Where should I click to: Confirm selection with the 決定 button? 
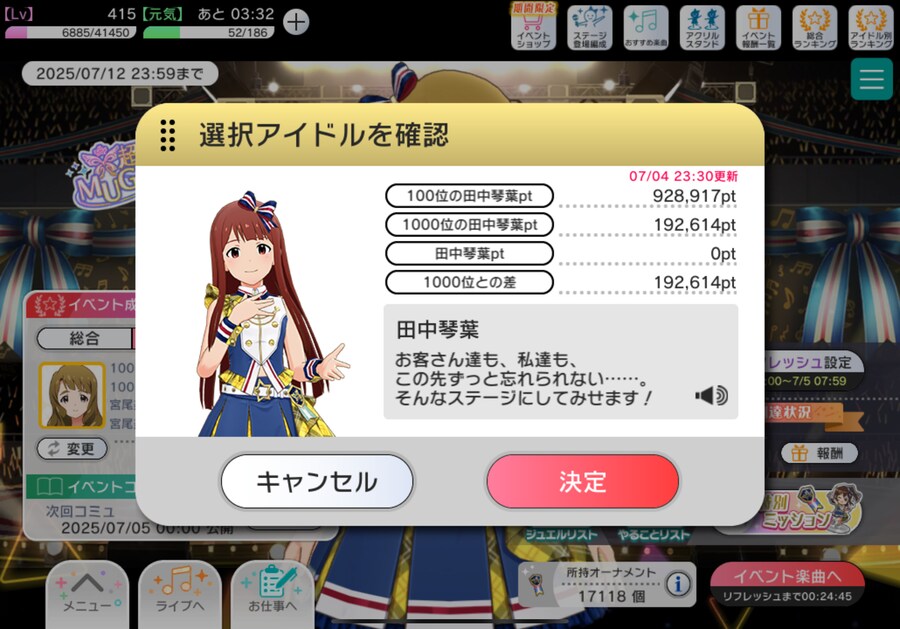582,482
